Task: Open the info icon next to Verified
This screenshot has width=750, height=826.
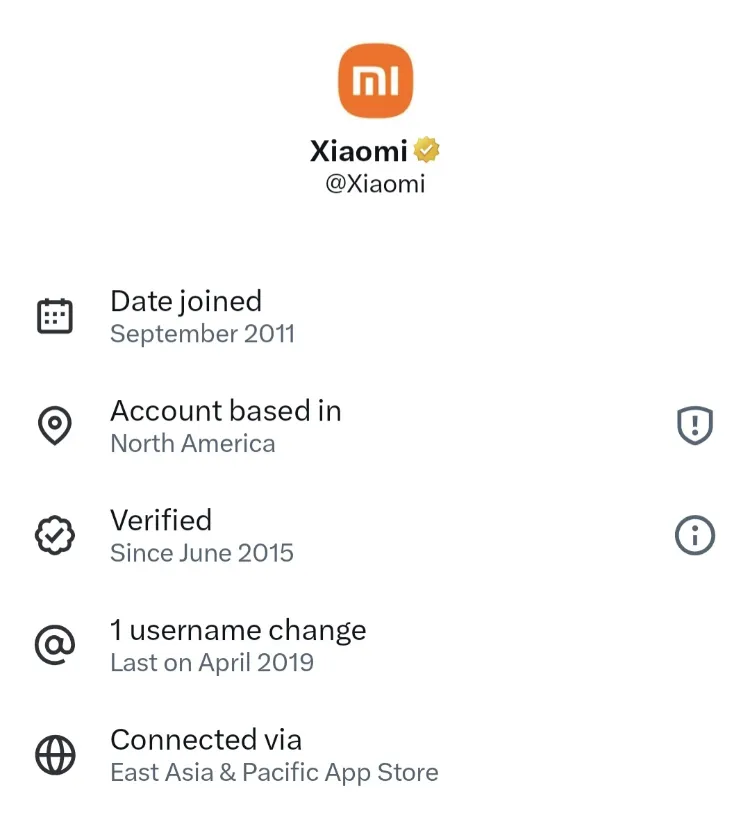Action: tap(694, 537)
